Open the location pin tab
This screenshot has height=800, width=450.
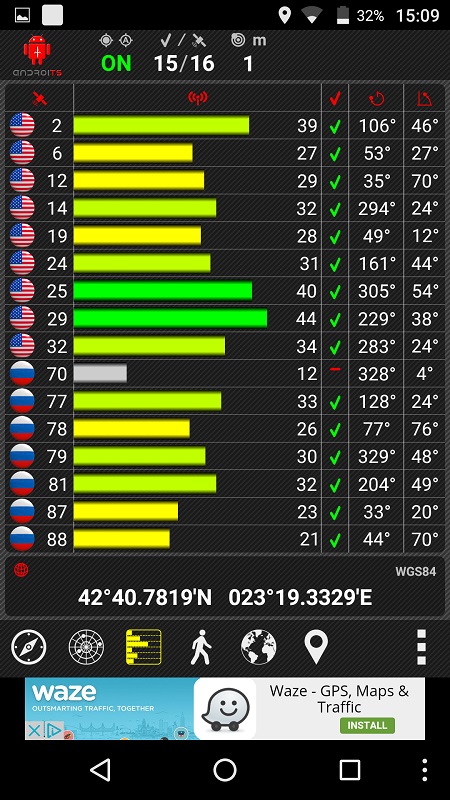(x=316, y=647)
